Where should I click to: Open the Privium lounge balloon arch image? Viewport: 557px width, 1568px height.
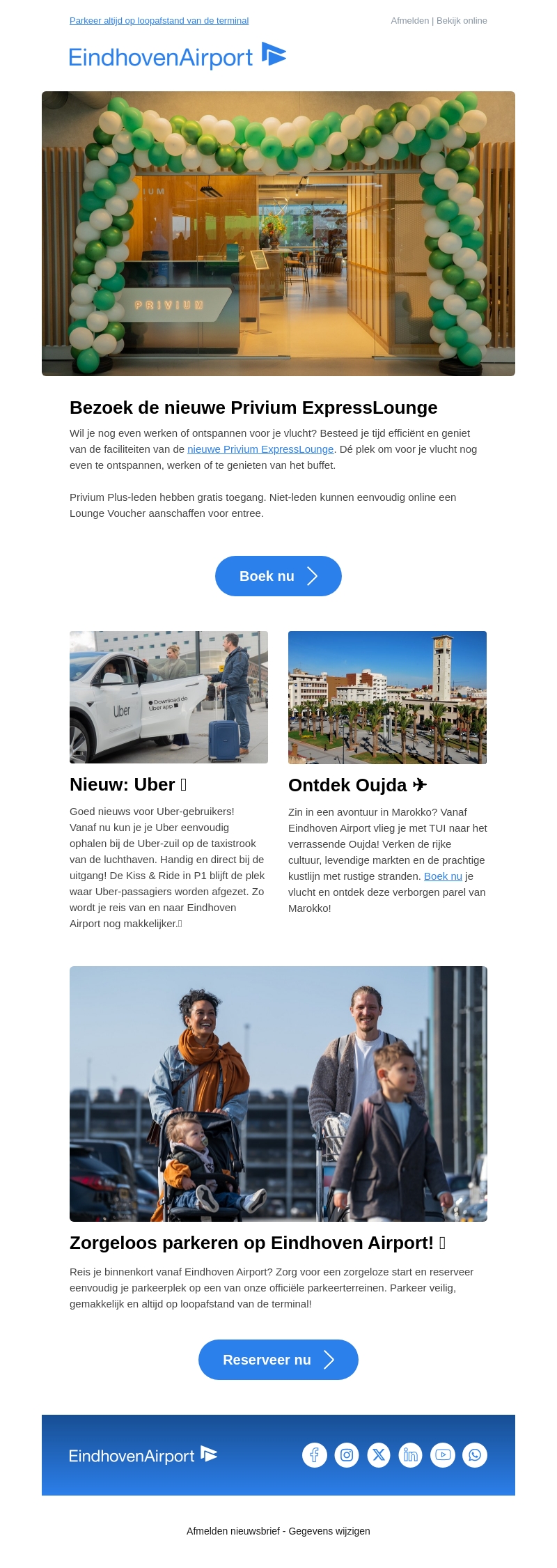[278, 233]
